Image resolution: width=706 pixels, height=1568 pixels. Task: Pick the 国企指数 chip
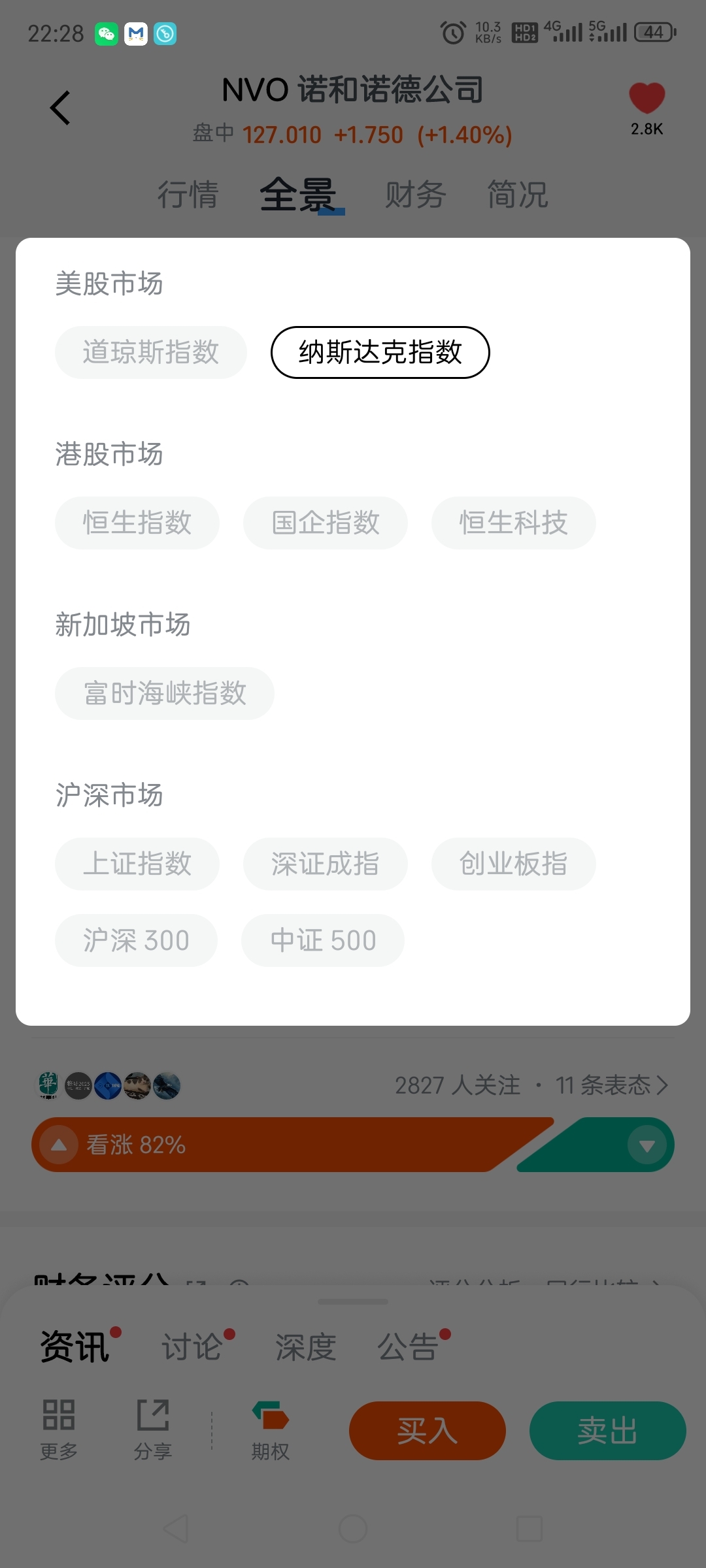326,523
